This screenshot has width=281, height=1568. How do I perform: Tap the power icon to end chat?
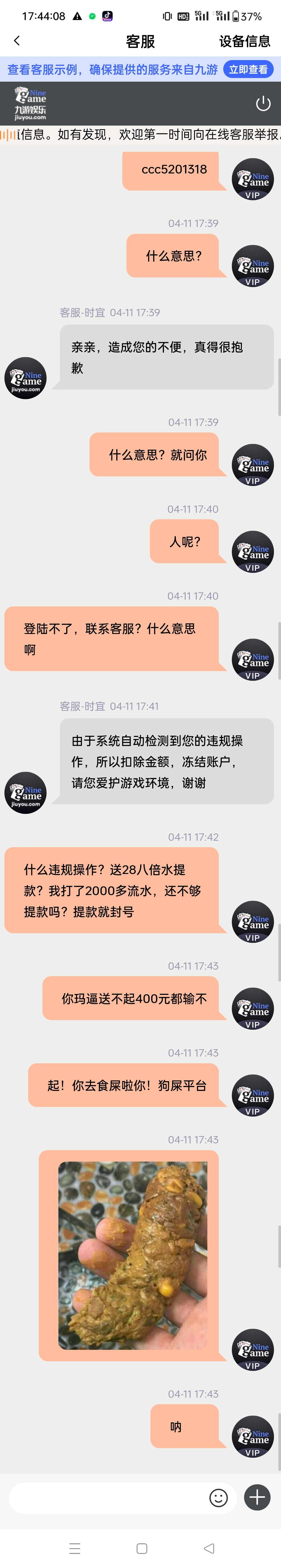click(x=263, y=103)
